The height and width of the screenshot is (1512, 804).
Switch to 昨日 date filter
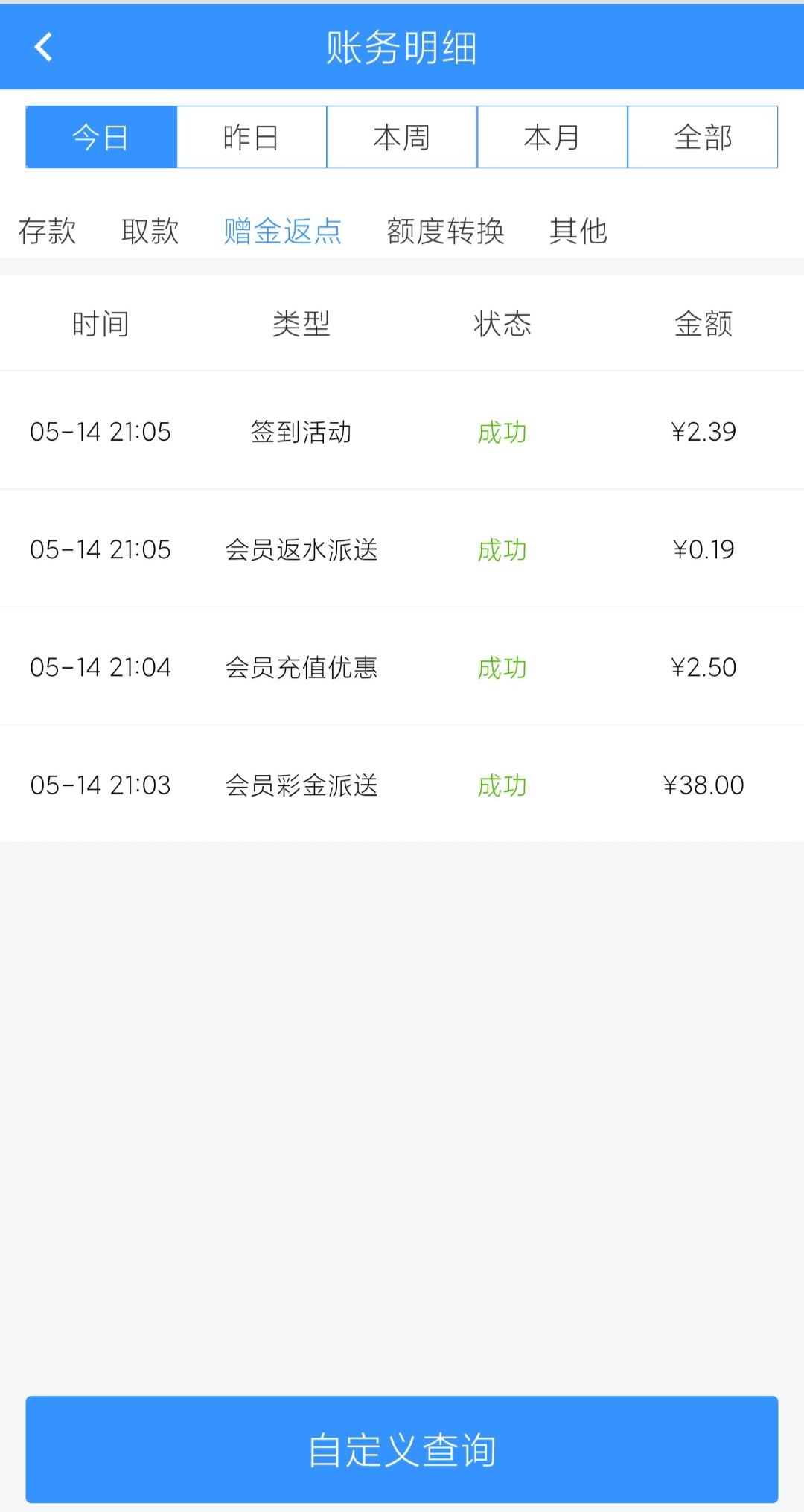tap(252, 137)
